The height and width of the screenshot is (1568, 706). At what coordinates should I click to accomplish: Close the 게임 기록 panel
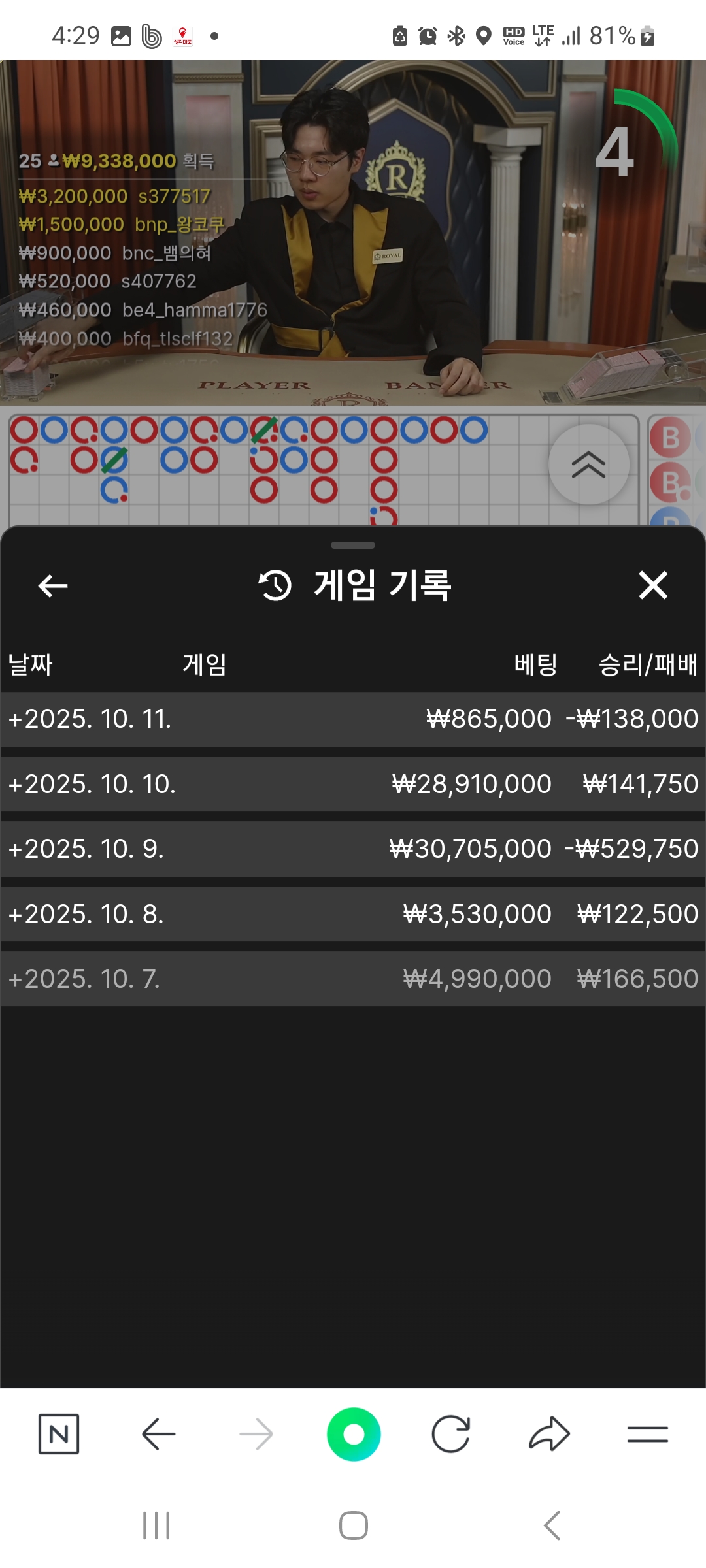pos(653,585)
